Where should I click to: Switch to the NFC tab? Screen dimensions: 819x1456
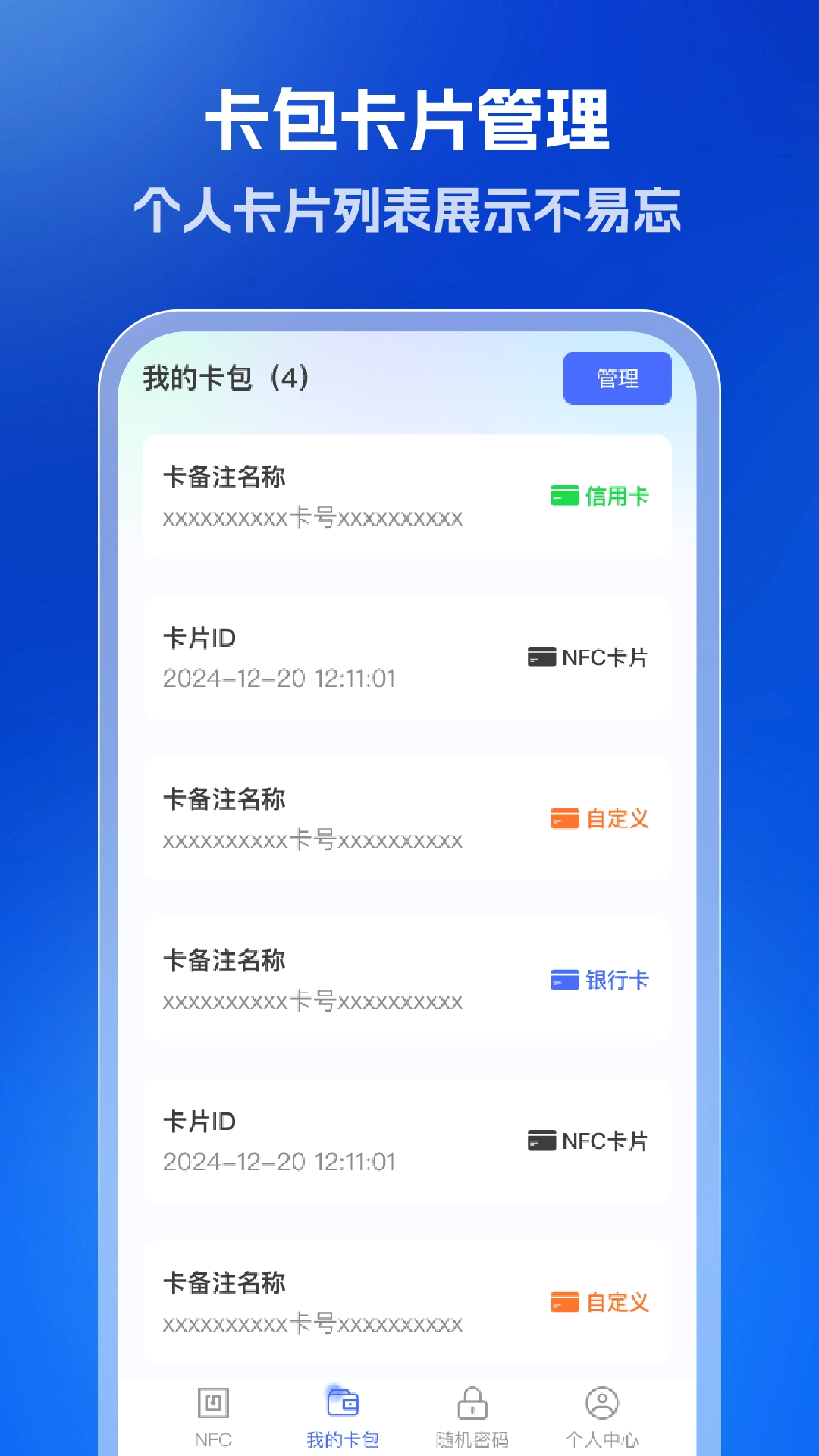[215, 1418]
